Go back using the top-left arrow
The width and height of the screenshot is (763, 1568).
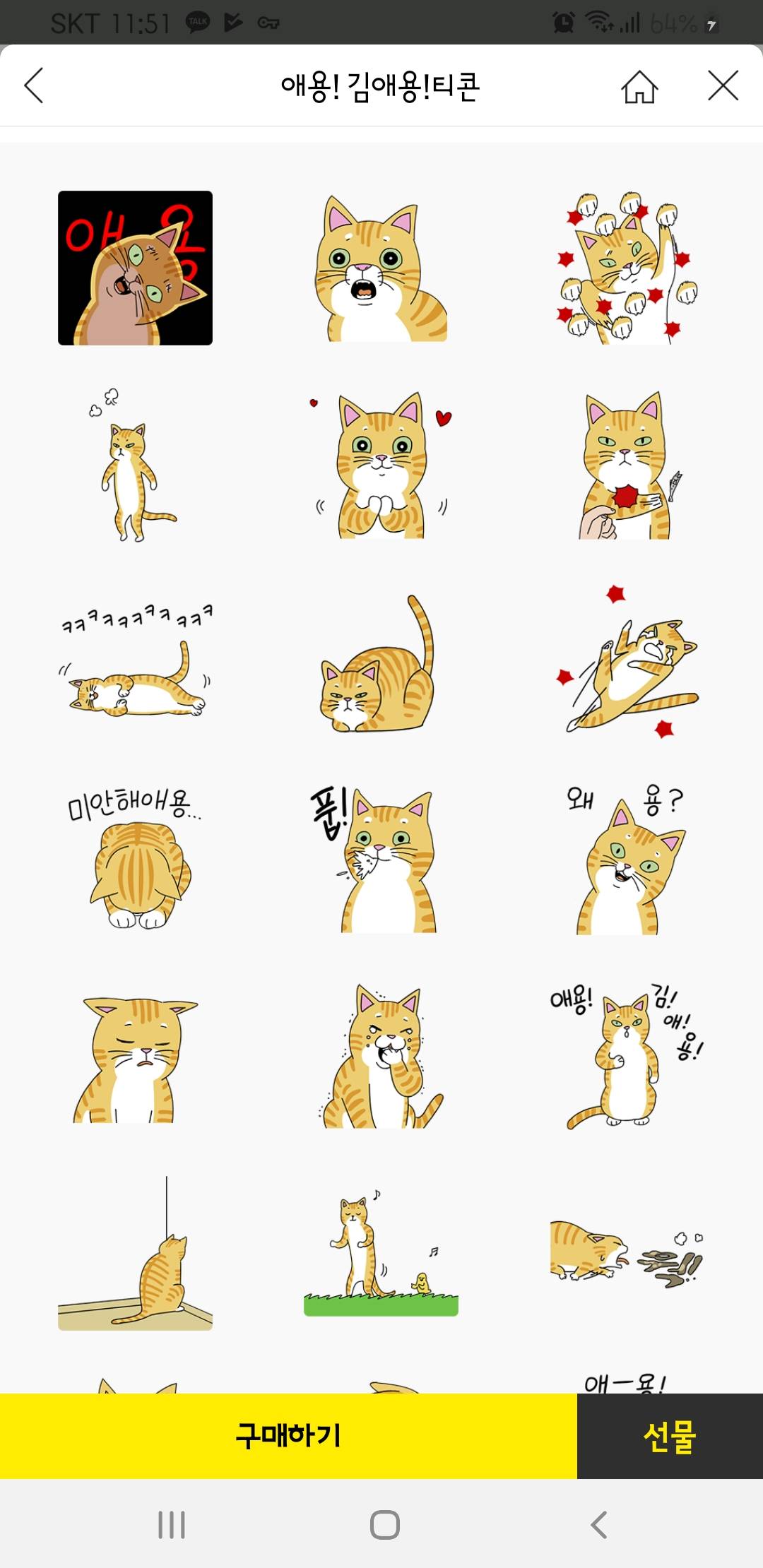34,86
